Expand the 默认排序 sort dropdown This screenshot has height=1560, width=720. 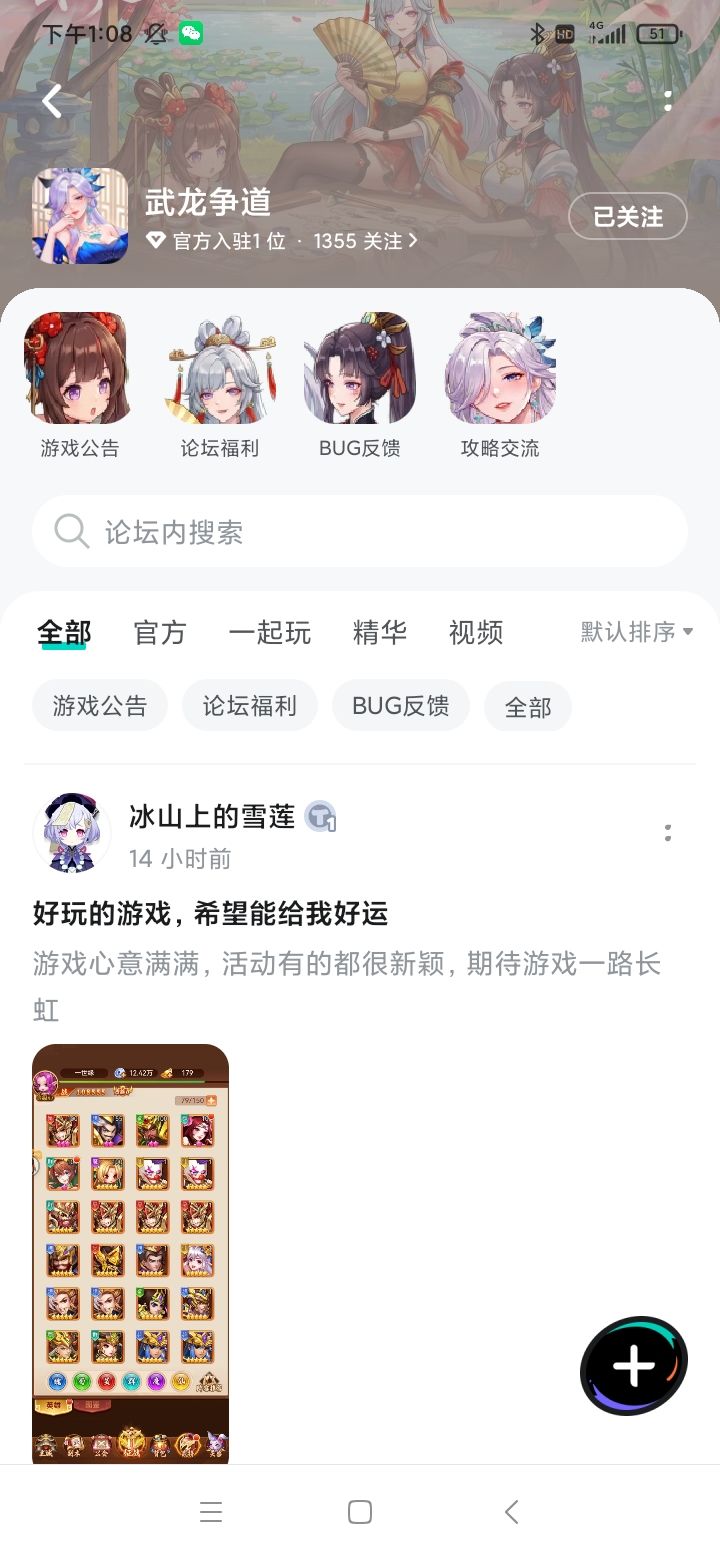[x=638, y=632]
